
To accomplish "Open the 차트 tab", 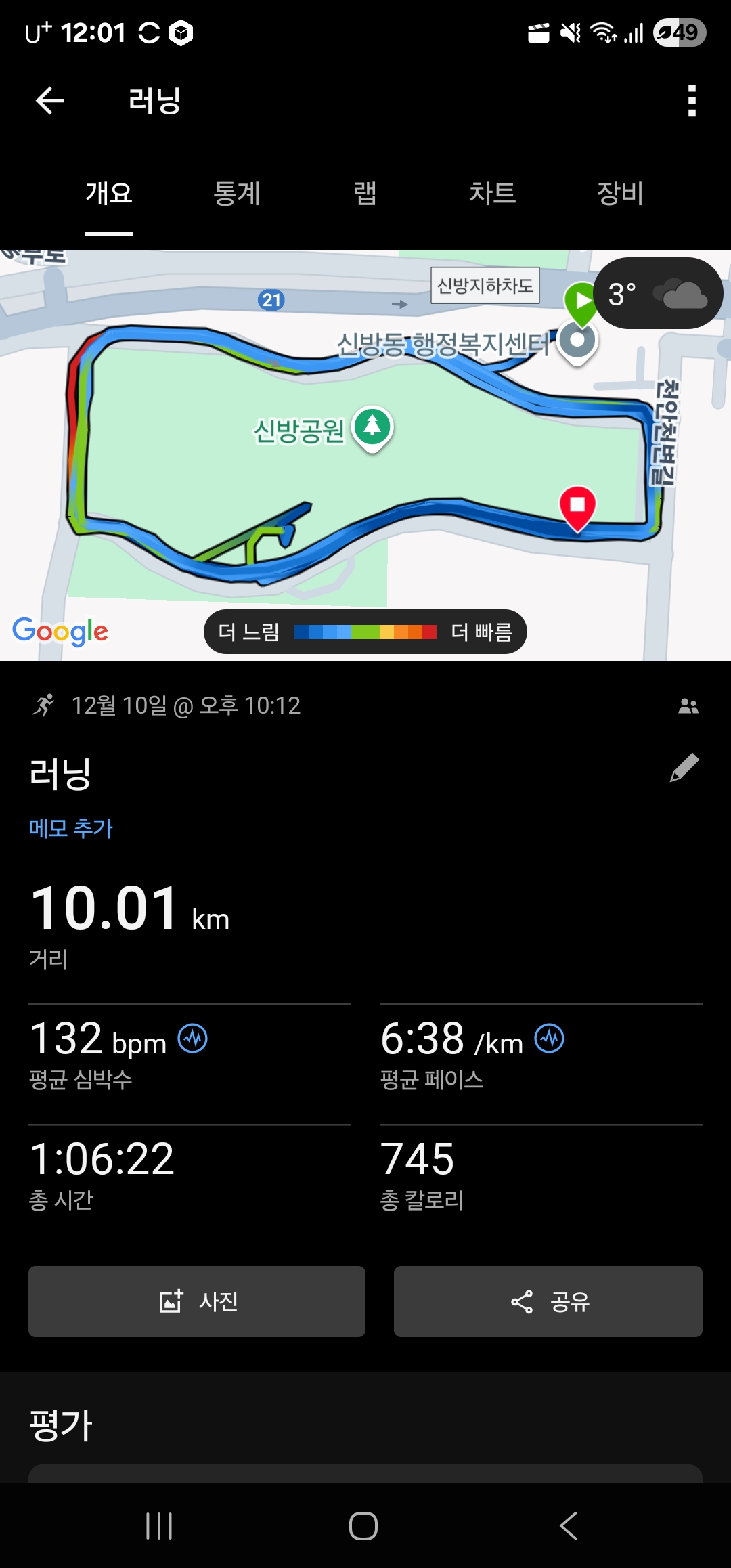I will (x=492, y=194).
